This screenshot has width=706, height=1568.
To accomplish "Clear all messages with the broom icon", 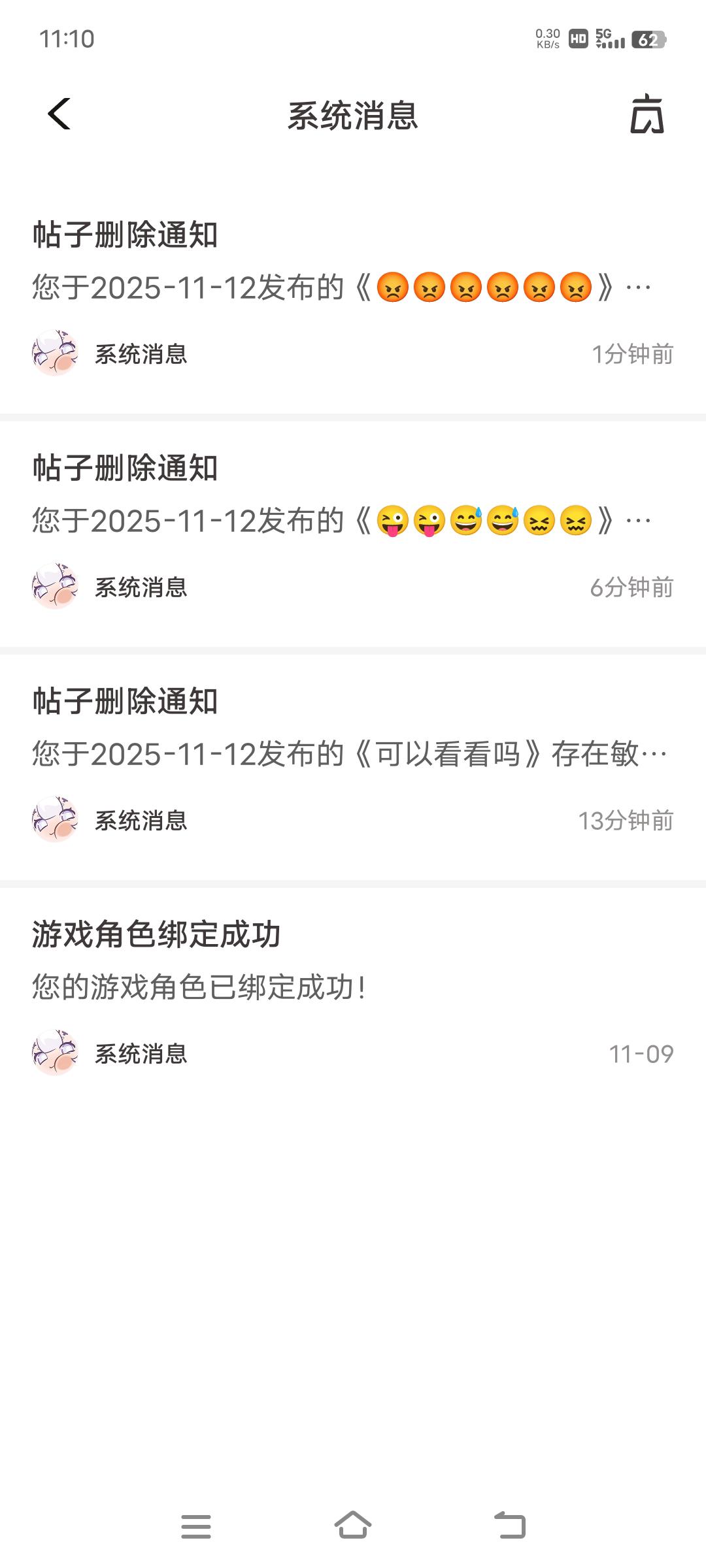I will pos(647,115).
